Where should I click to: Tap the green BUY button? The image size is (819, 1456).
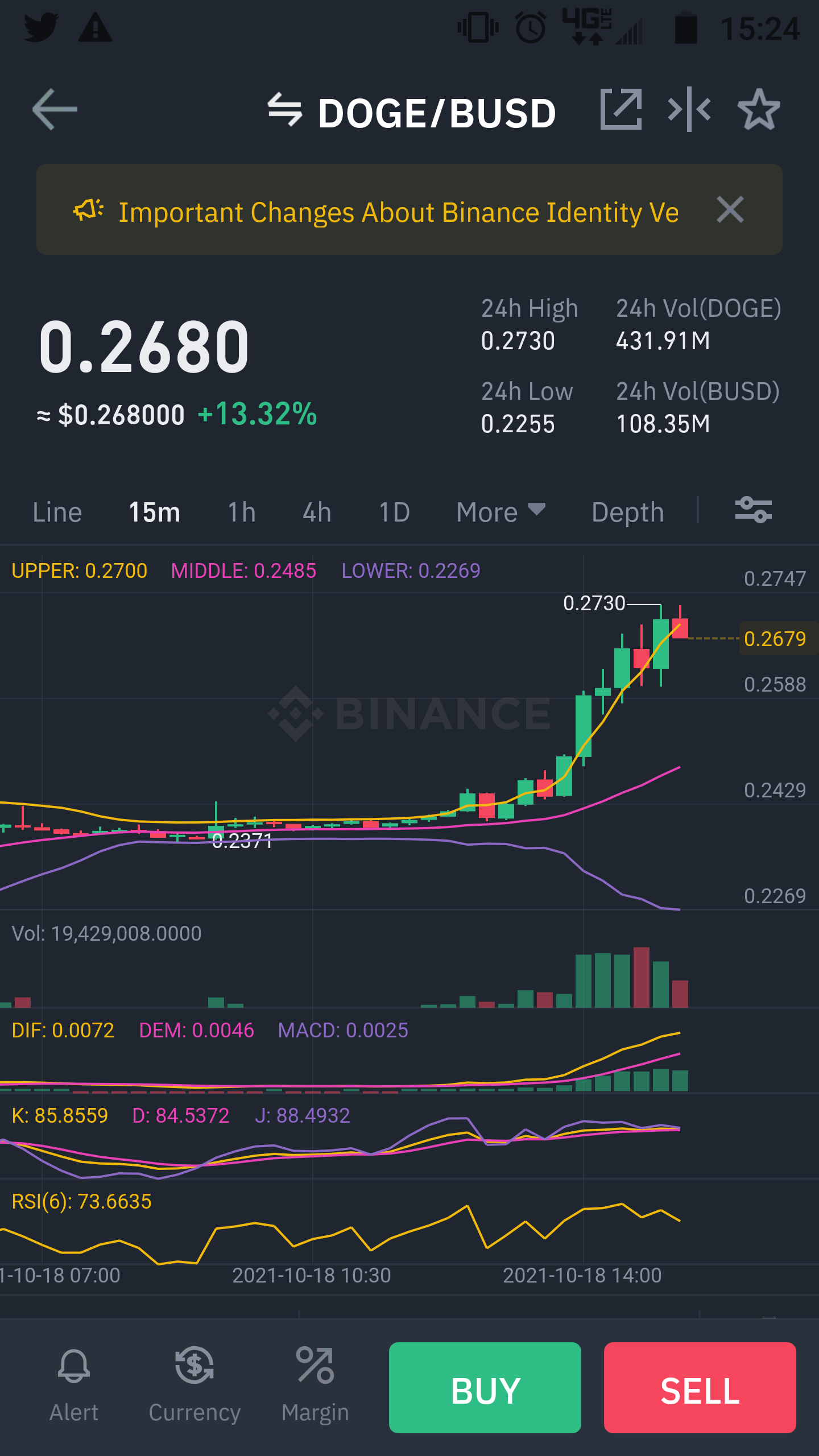click(485, 1388)
